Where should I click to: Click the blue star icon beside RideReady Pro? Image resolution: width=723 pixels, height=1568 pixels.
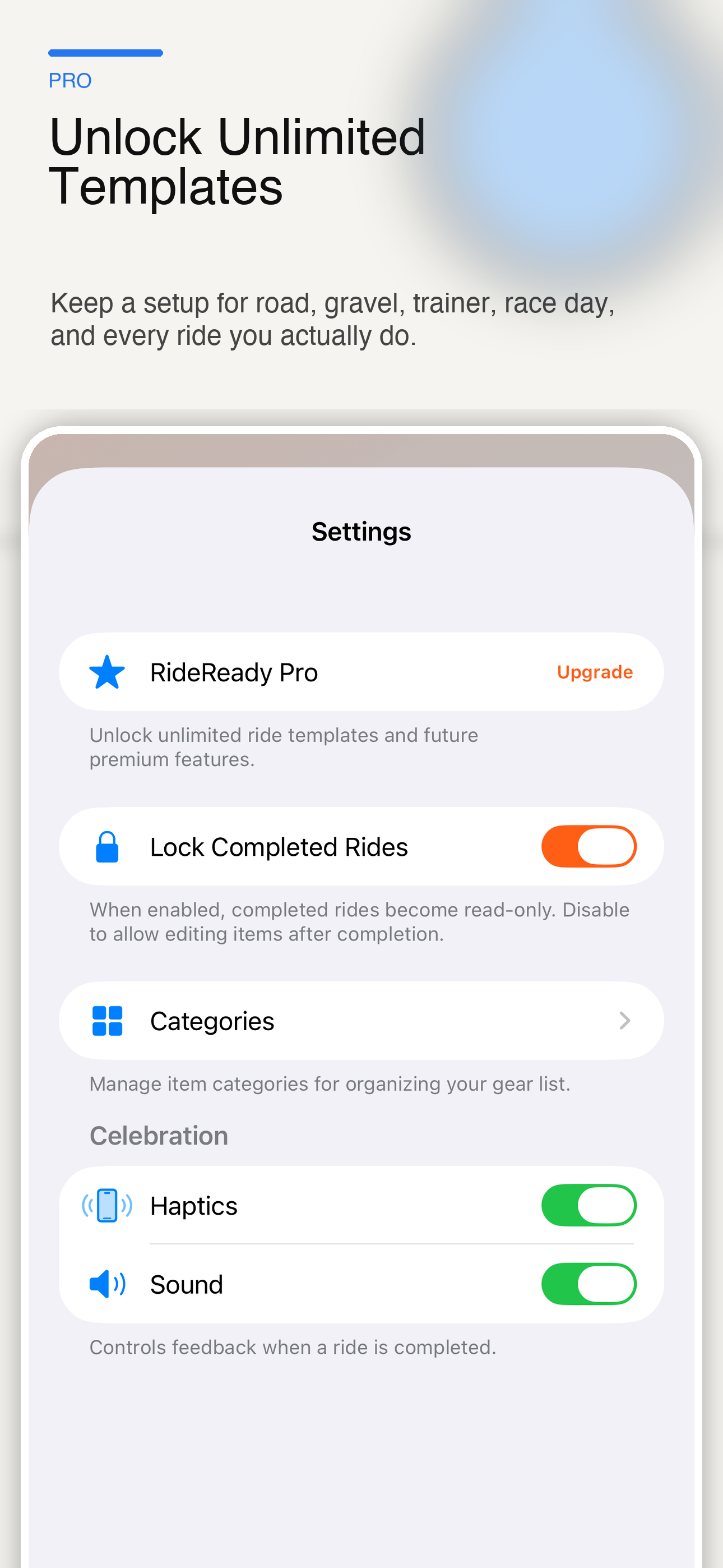click(x=107, y=672)
